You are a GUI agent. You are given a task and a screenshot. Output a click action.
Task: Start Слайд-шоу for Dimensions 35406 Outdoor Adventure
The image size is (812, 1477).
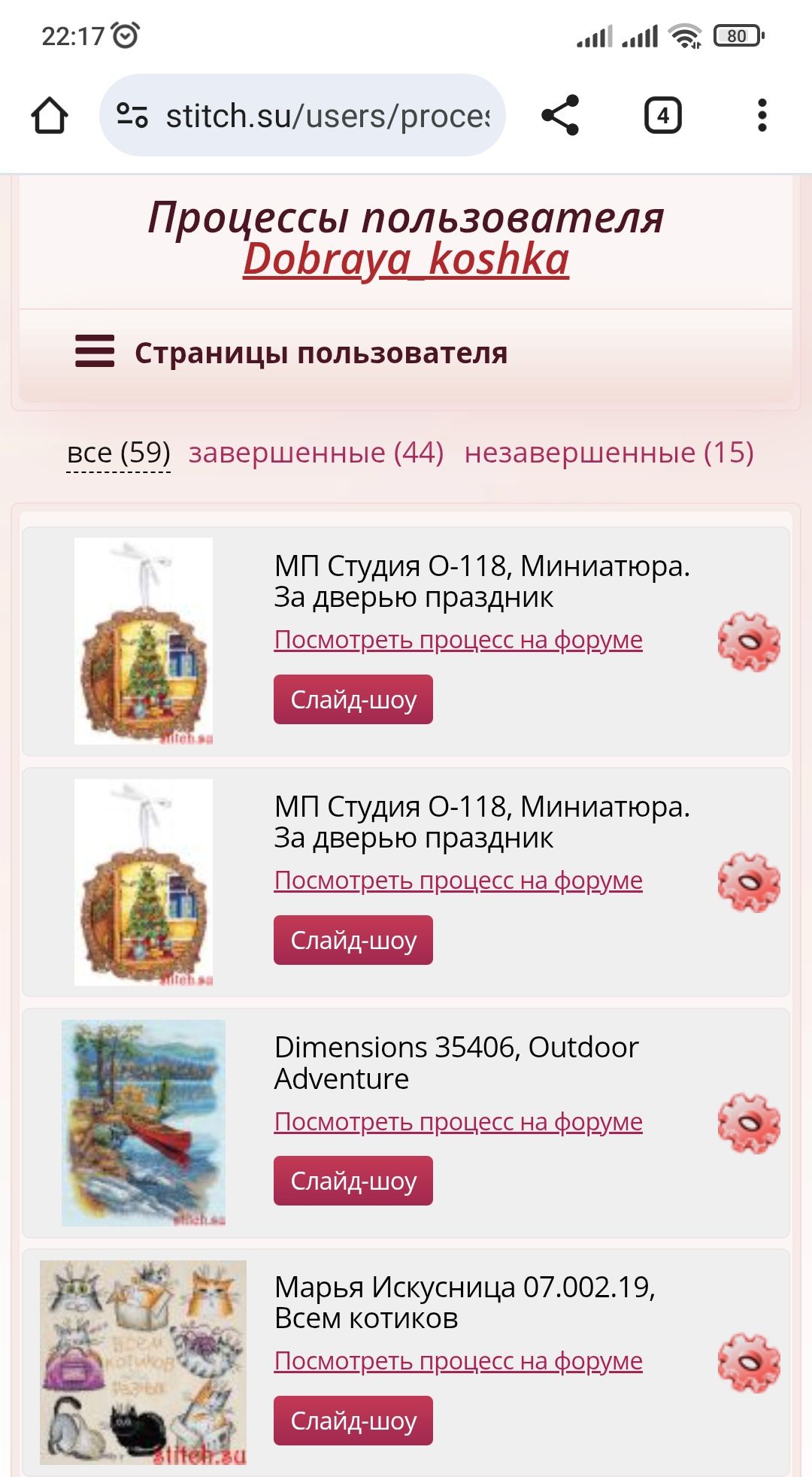point(353,1181)
